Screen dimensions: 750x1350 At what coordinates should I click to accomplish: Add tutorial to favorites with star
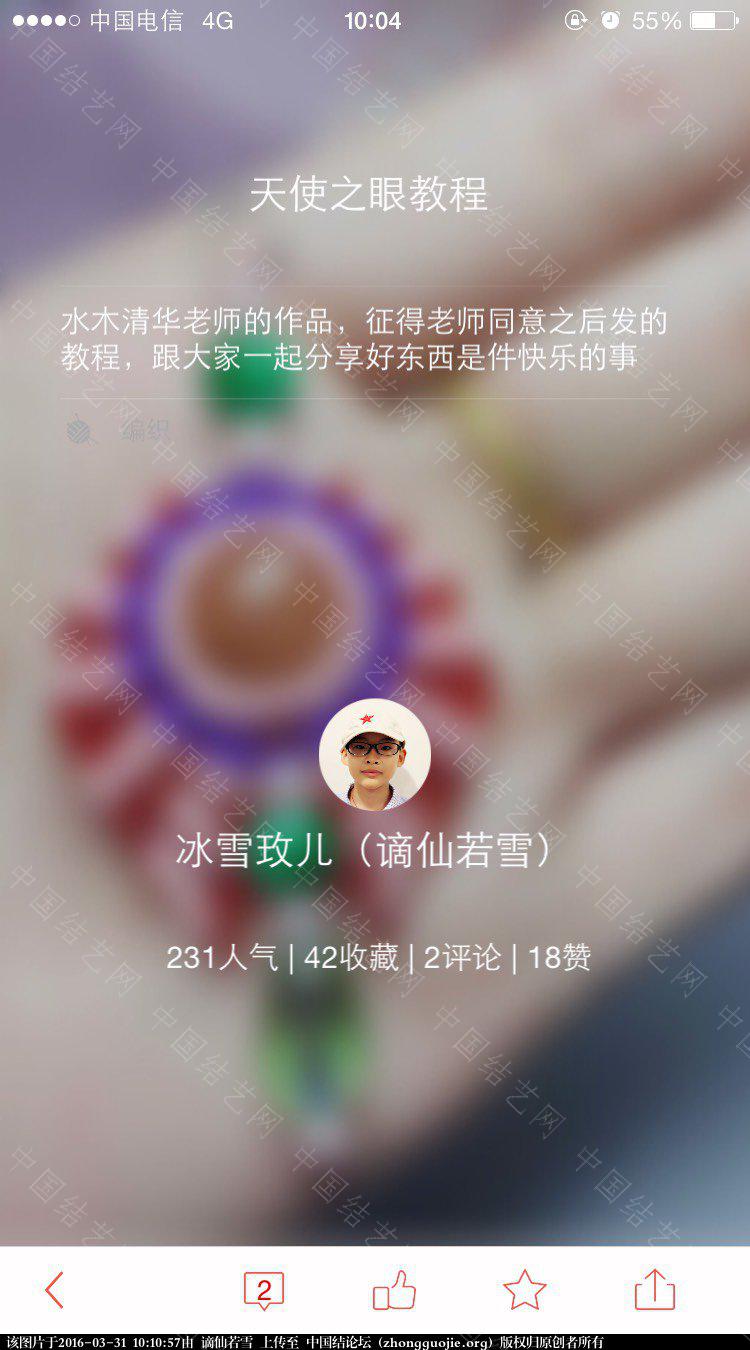point(524,1290)
